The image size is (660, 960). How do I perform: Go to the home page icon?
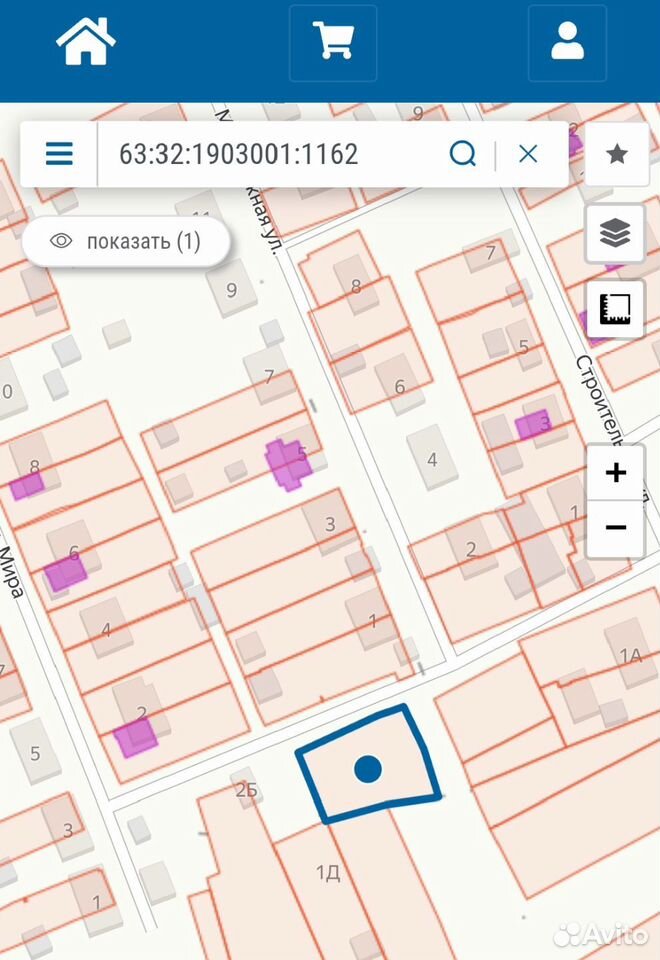click(86, 42)
